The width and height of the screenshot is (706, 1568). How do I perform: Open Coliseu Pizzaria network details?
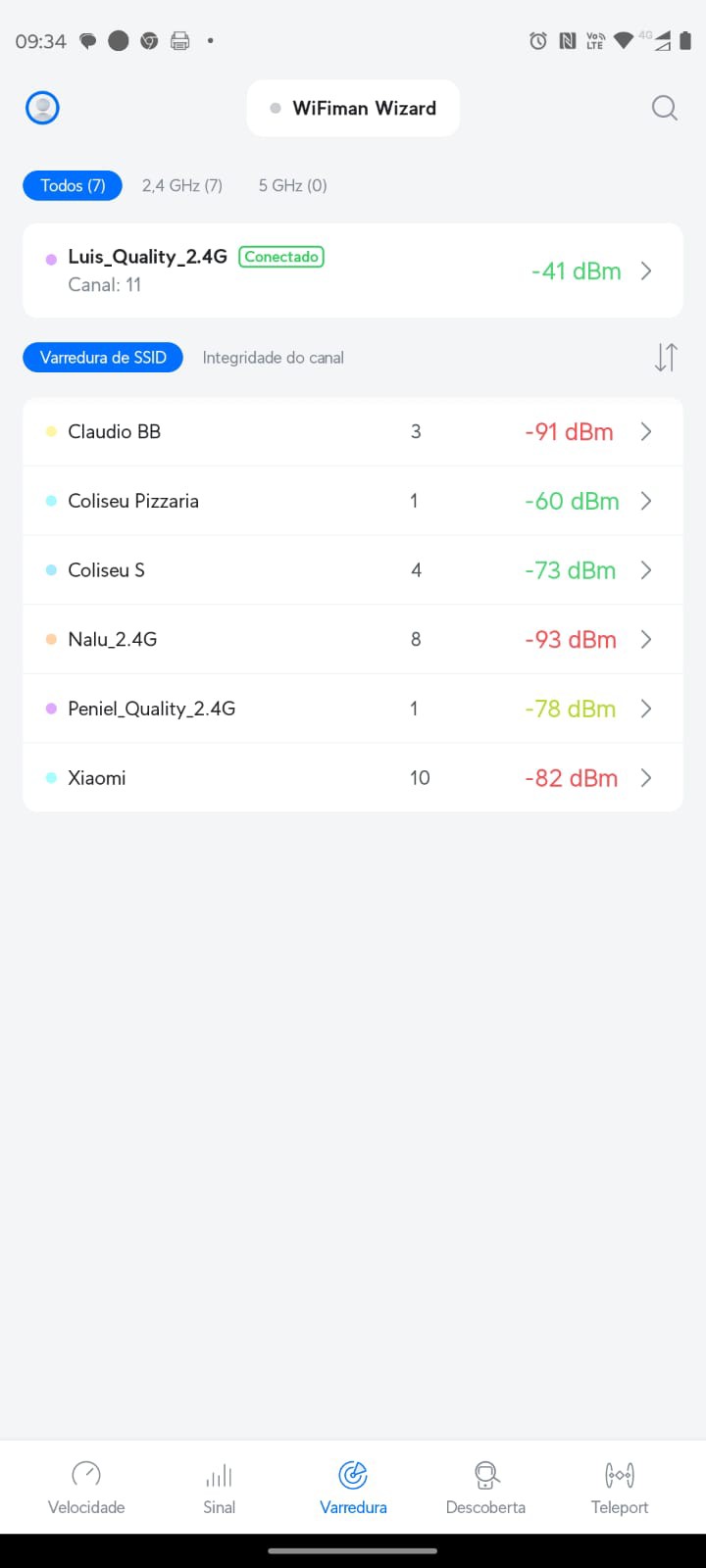[x=353, y=501]
